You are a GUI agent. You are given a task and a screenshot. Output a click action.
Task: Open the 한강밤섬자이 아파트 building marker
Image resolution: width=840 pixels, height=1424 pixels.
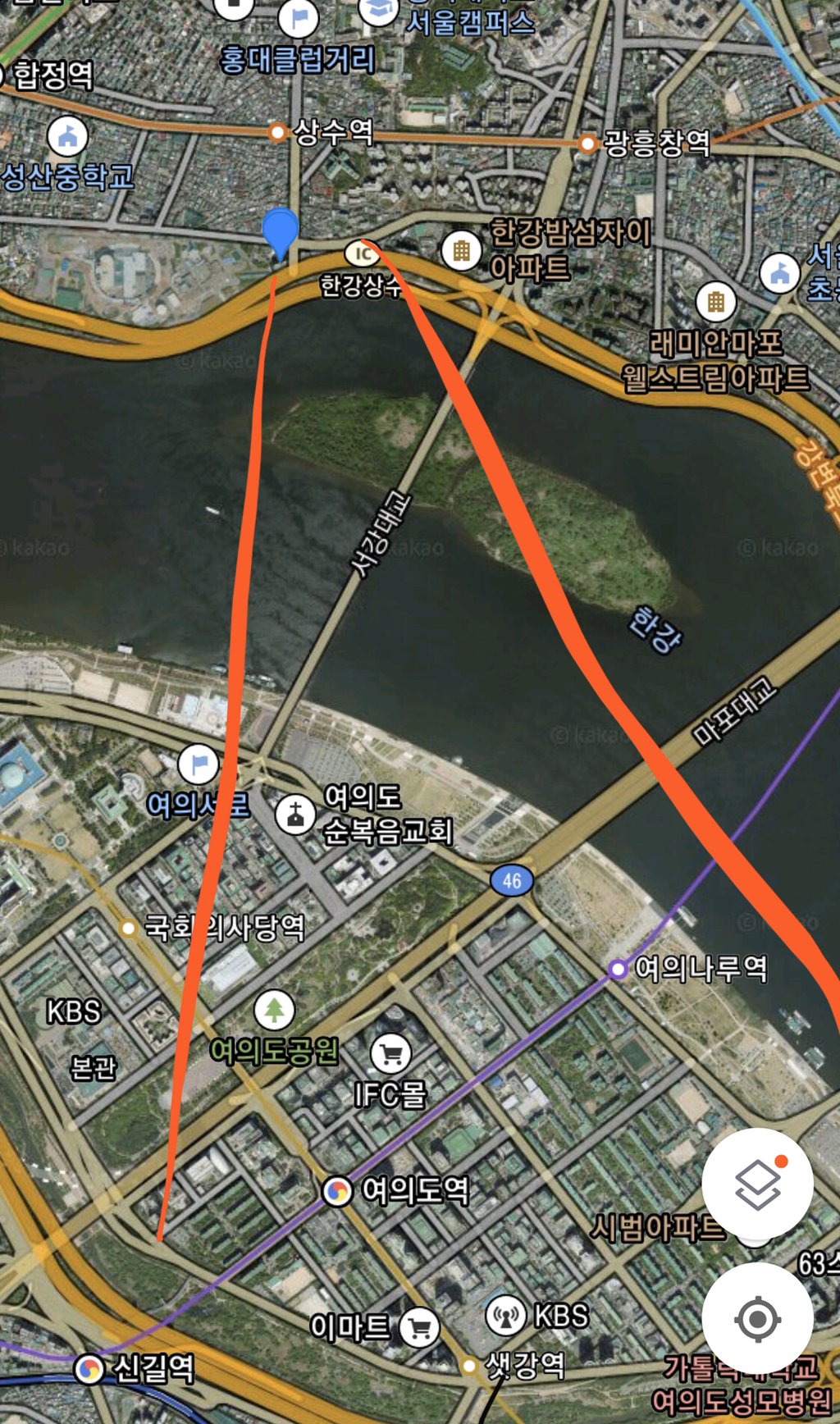click(x=461, y=250)
